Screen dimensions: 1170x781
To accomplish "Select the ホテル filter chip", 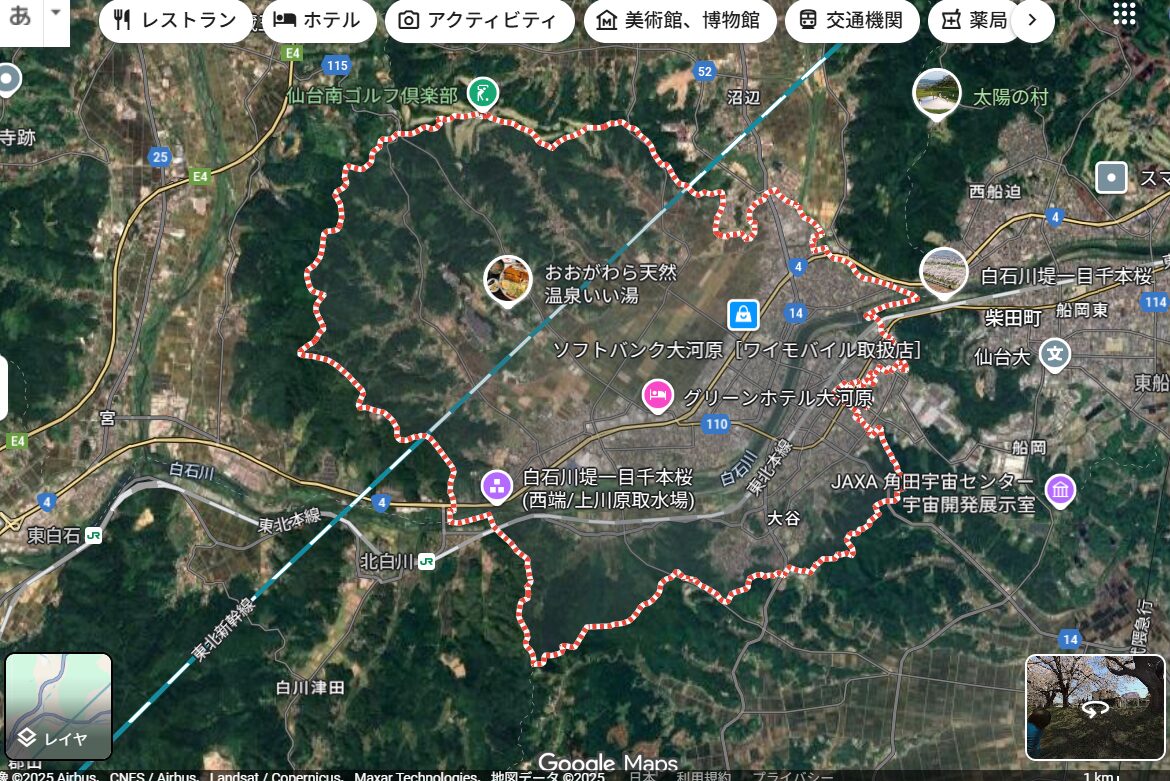I will click(x=319, y=20).
